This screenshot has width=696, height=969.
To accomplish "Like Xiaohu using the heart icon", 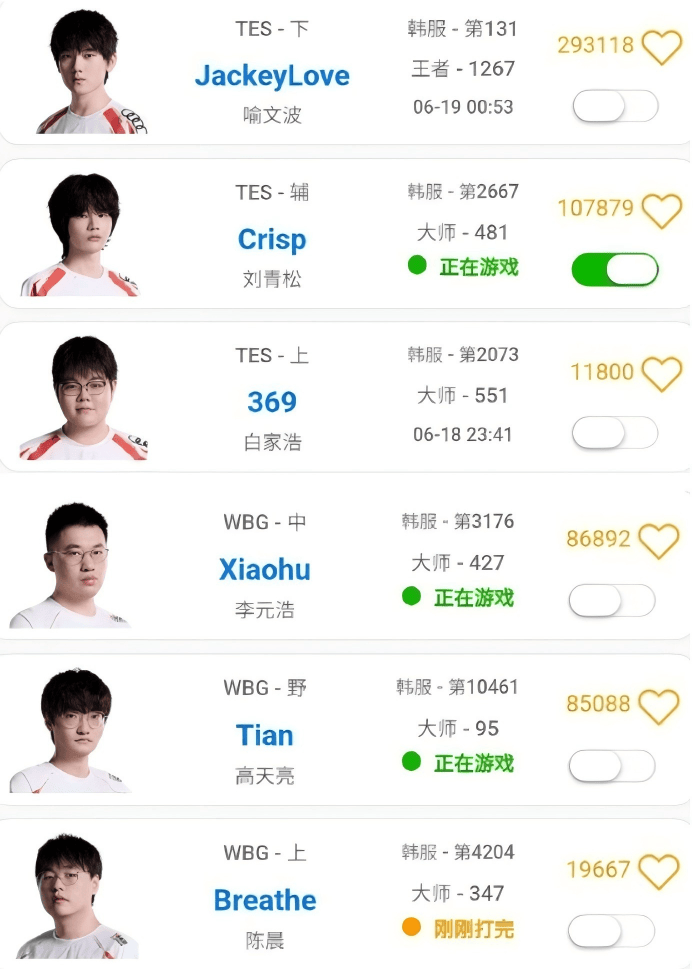I will pos(658,541).
